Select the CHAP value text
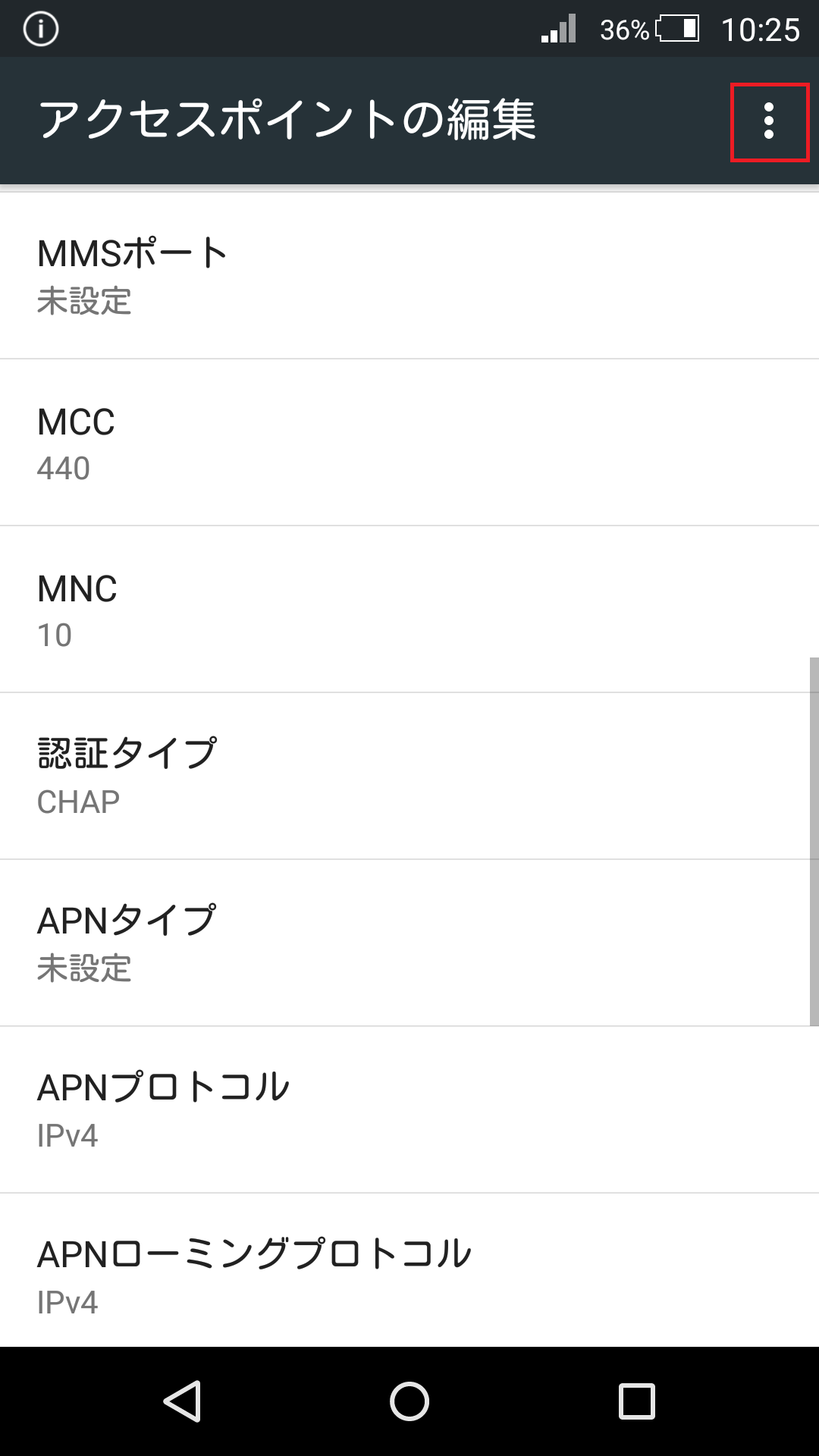Screen dimensions: 819x1456 tap(78, 802)
